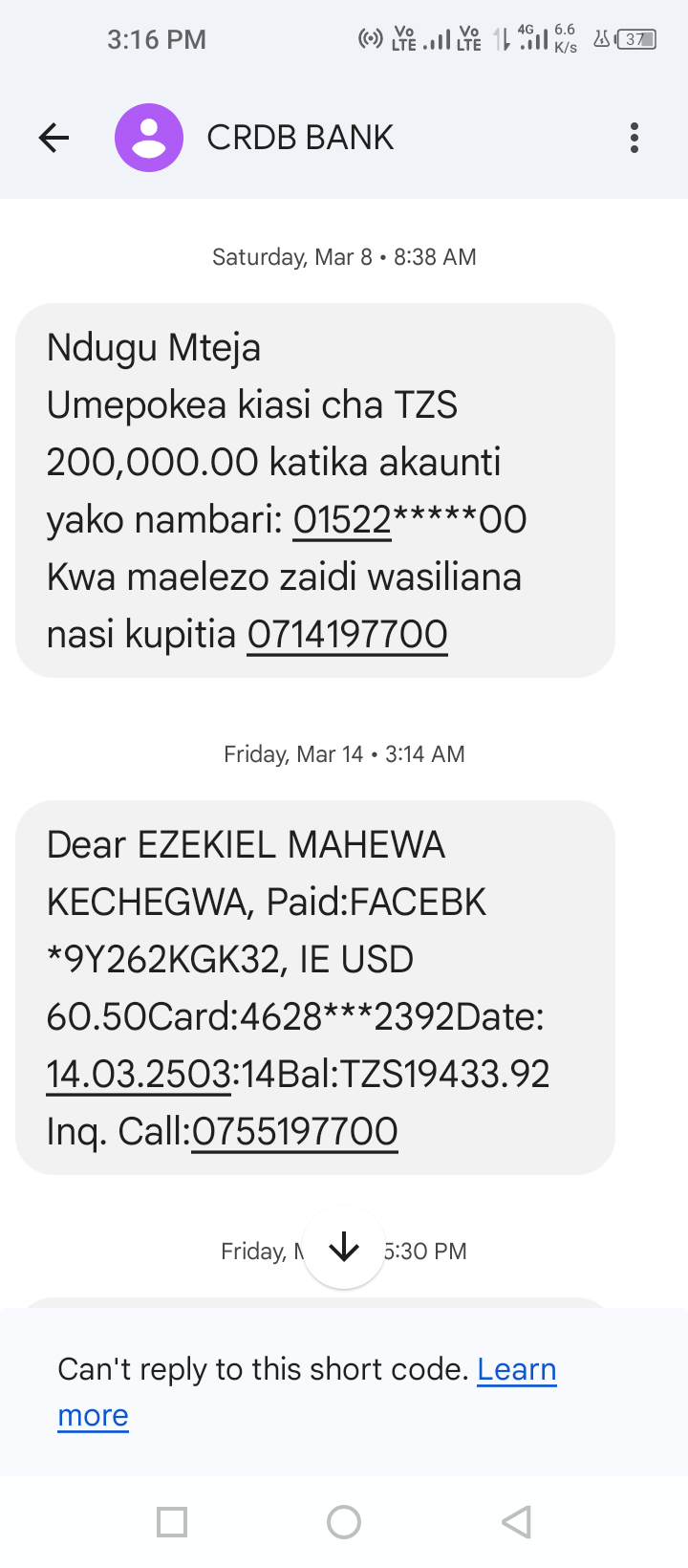
Task: Open the three-dot overflow menu
Action: [634, 138]
